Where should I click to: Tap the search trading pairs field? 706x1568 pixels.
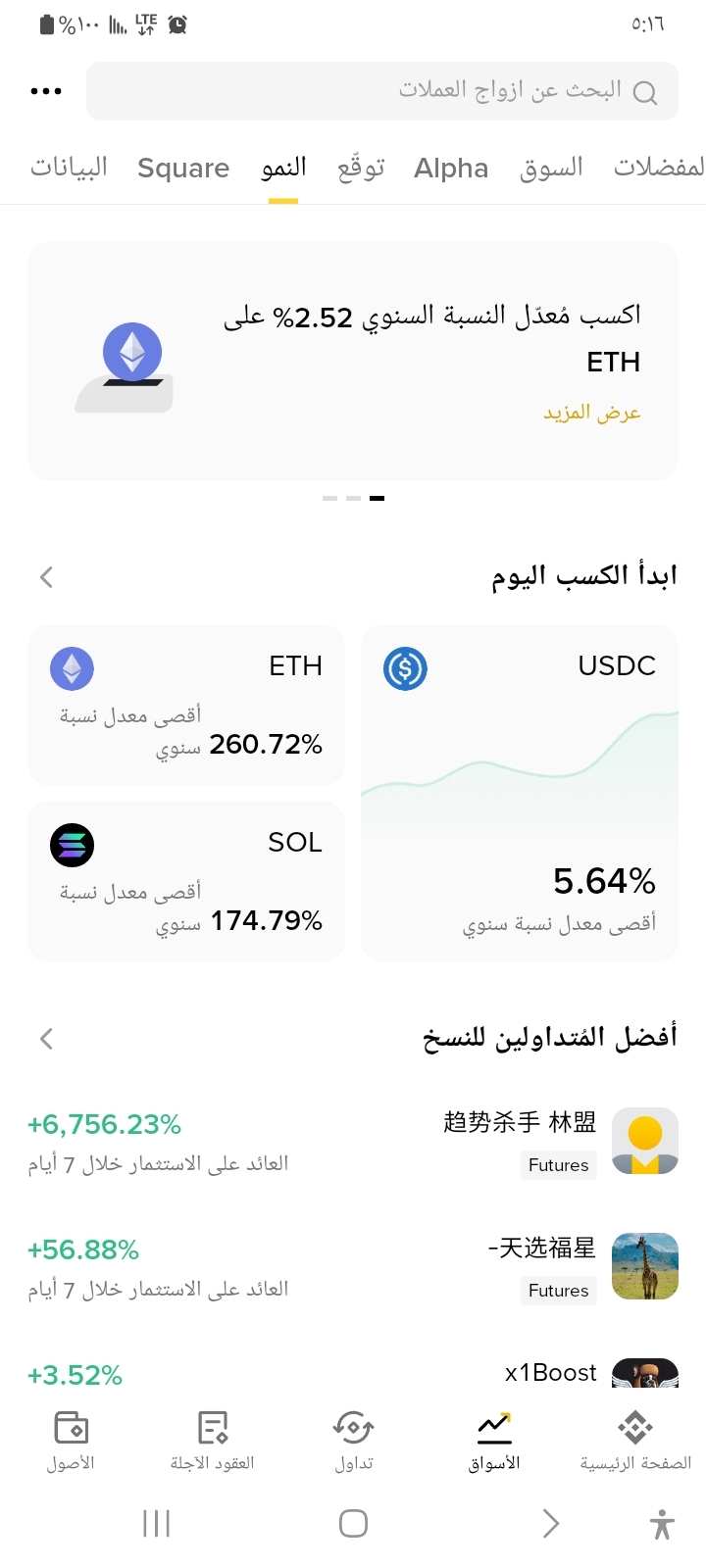(x=382, y=91)
